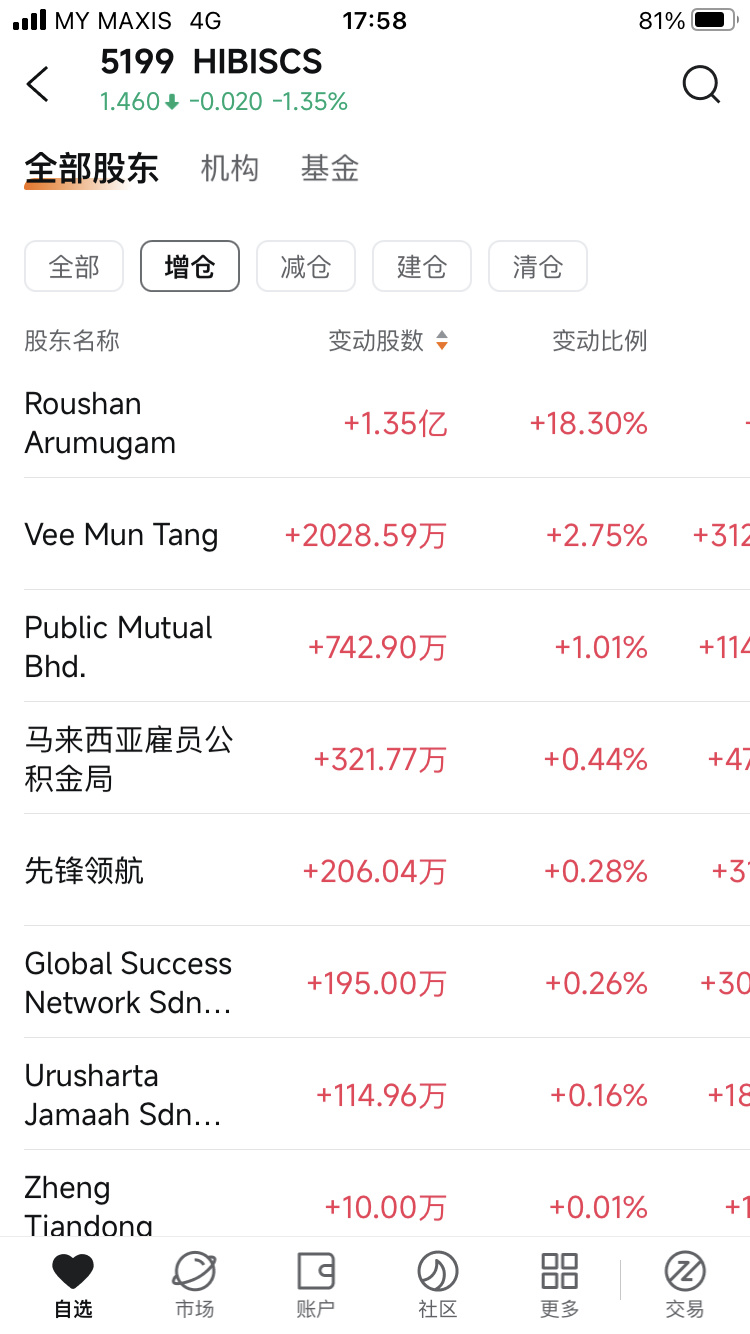Image resolution: width=750 pixels, height=1334 pixels.
Task: Open search with the magnifier icon
Action: click(701, 84)
